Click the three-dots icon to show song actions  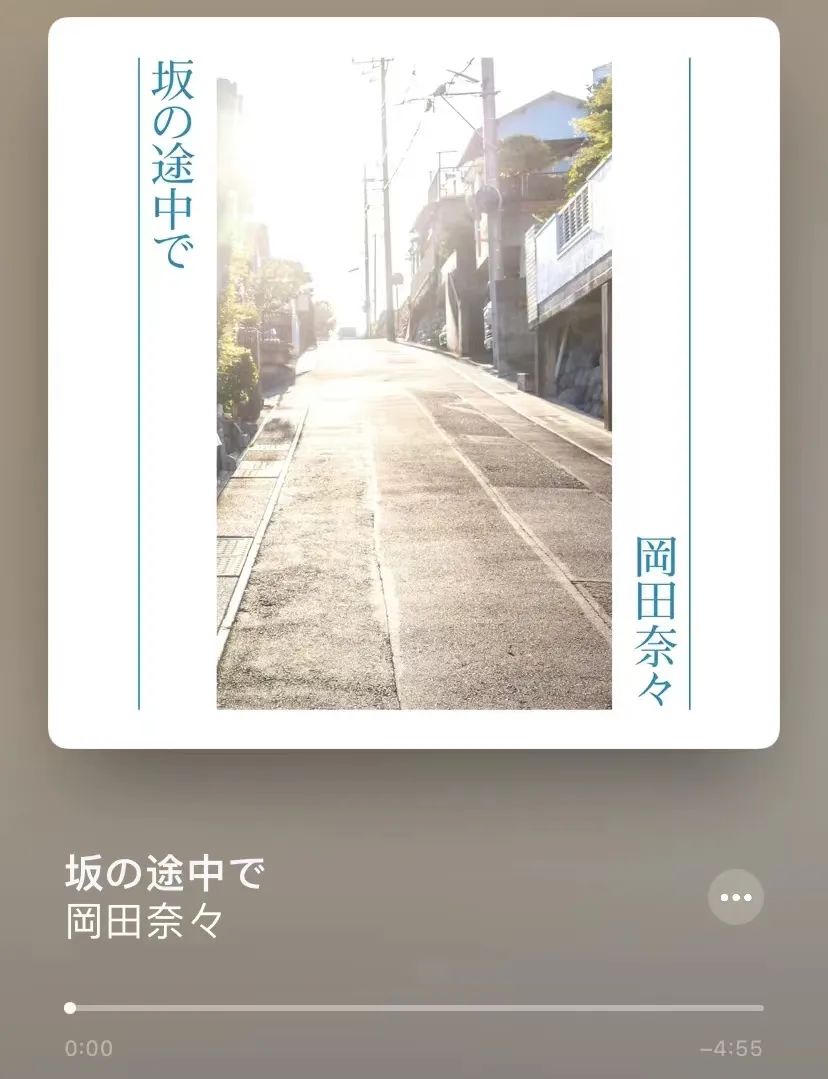[735, 897]
